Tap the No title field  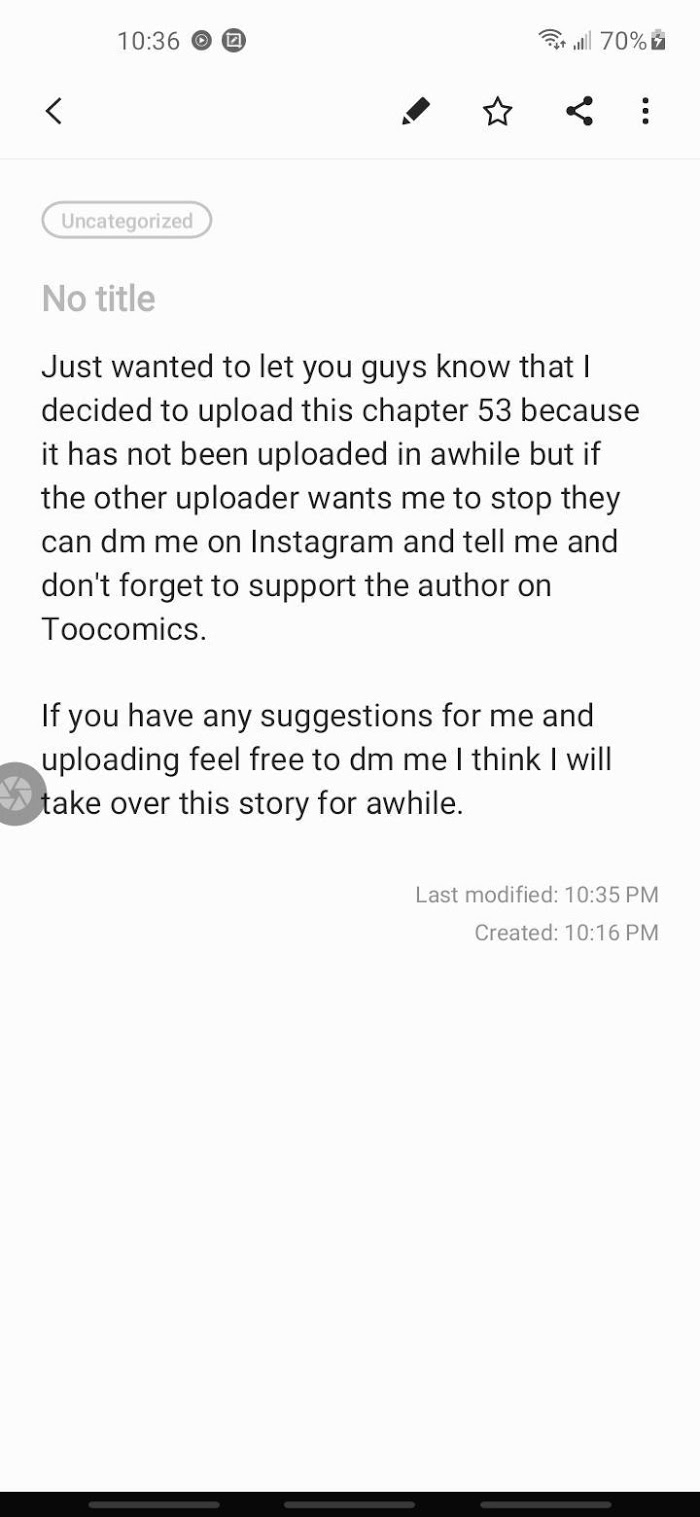(99, 298)
